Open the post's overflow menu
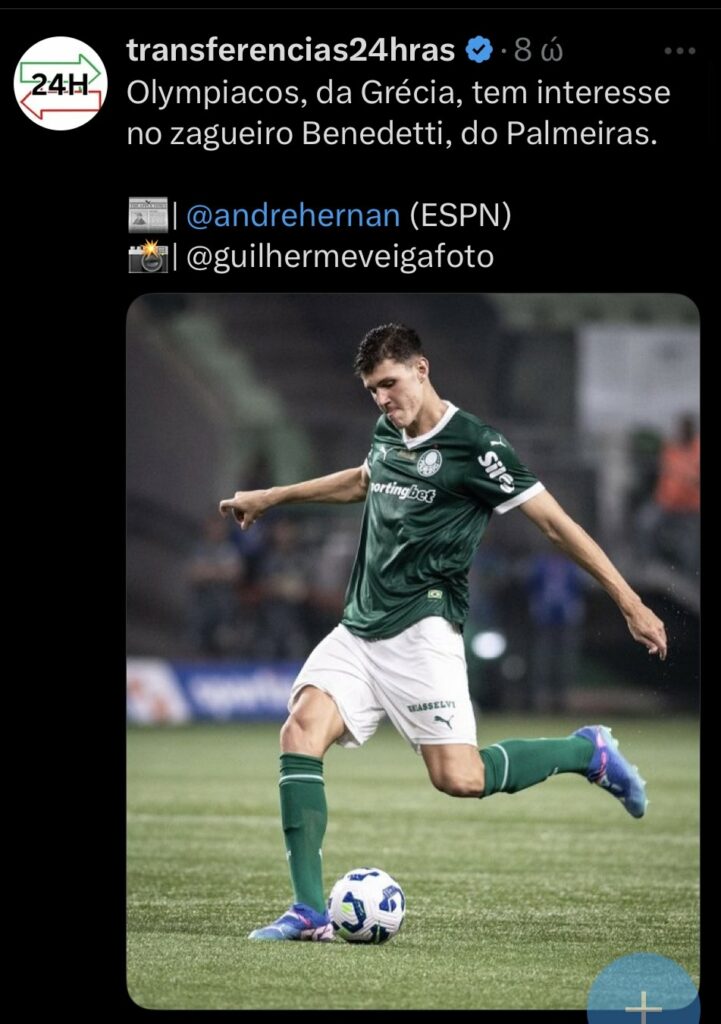This screenshot has width=721, height=1024. click(679, 50)
